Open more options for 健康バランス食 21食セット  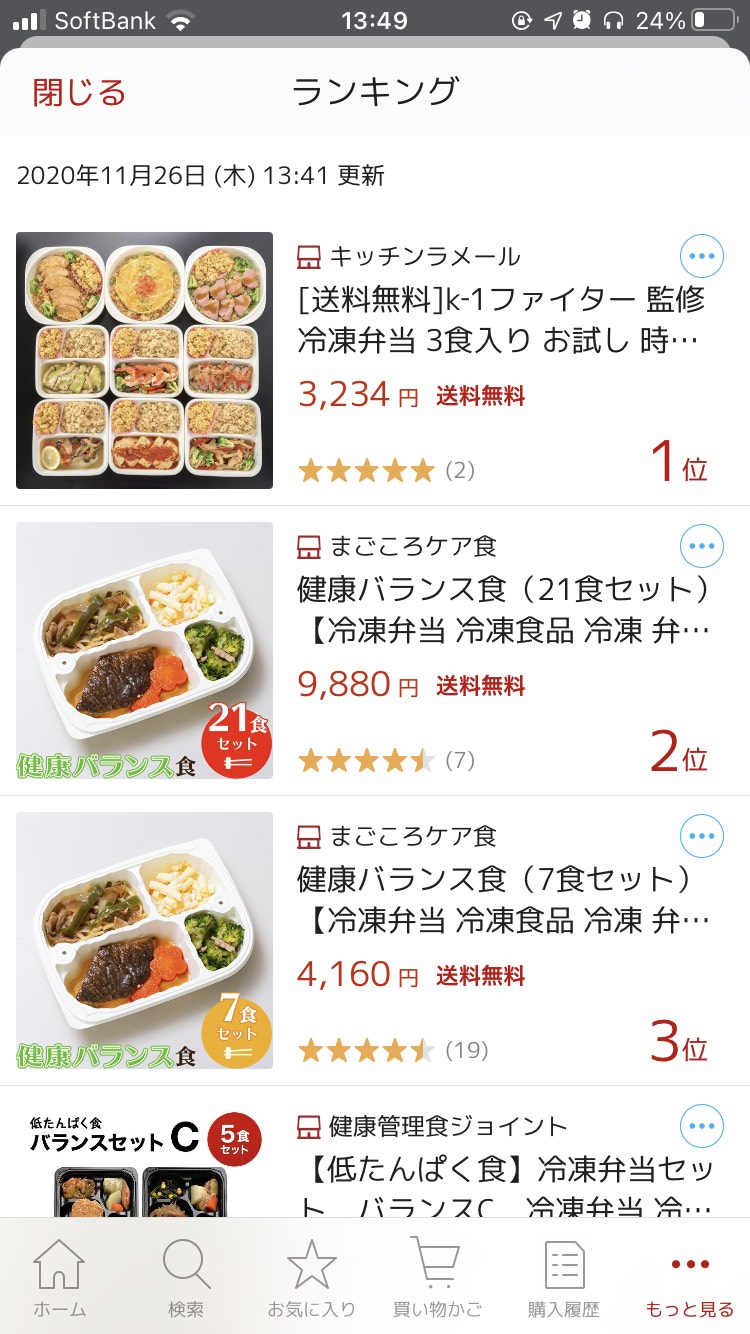[x=701, y=546]
